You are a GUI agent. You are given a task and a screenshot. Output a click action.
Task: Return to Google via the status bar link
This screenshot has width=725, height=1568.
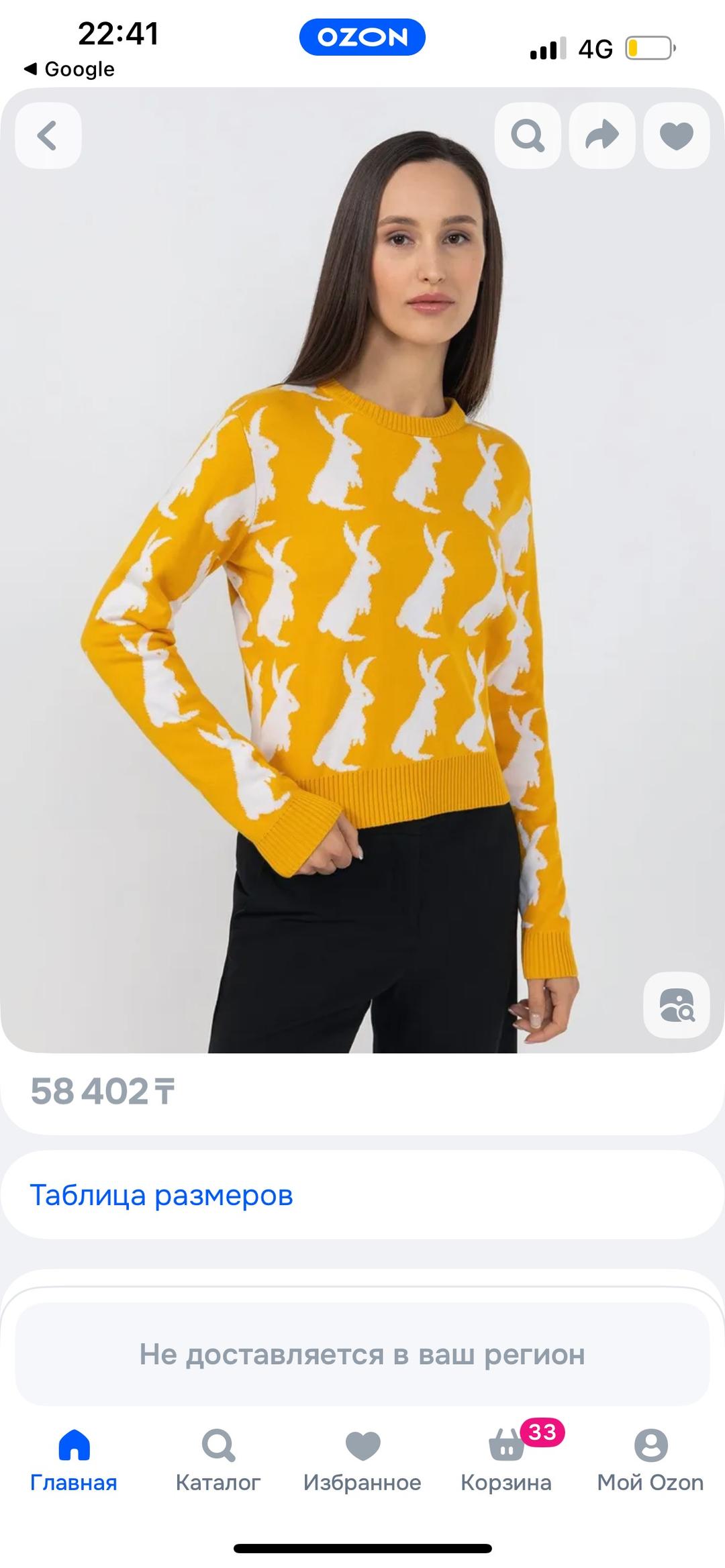coord(69,69)
